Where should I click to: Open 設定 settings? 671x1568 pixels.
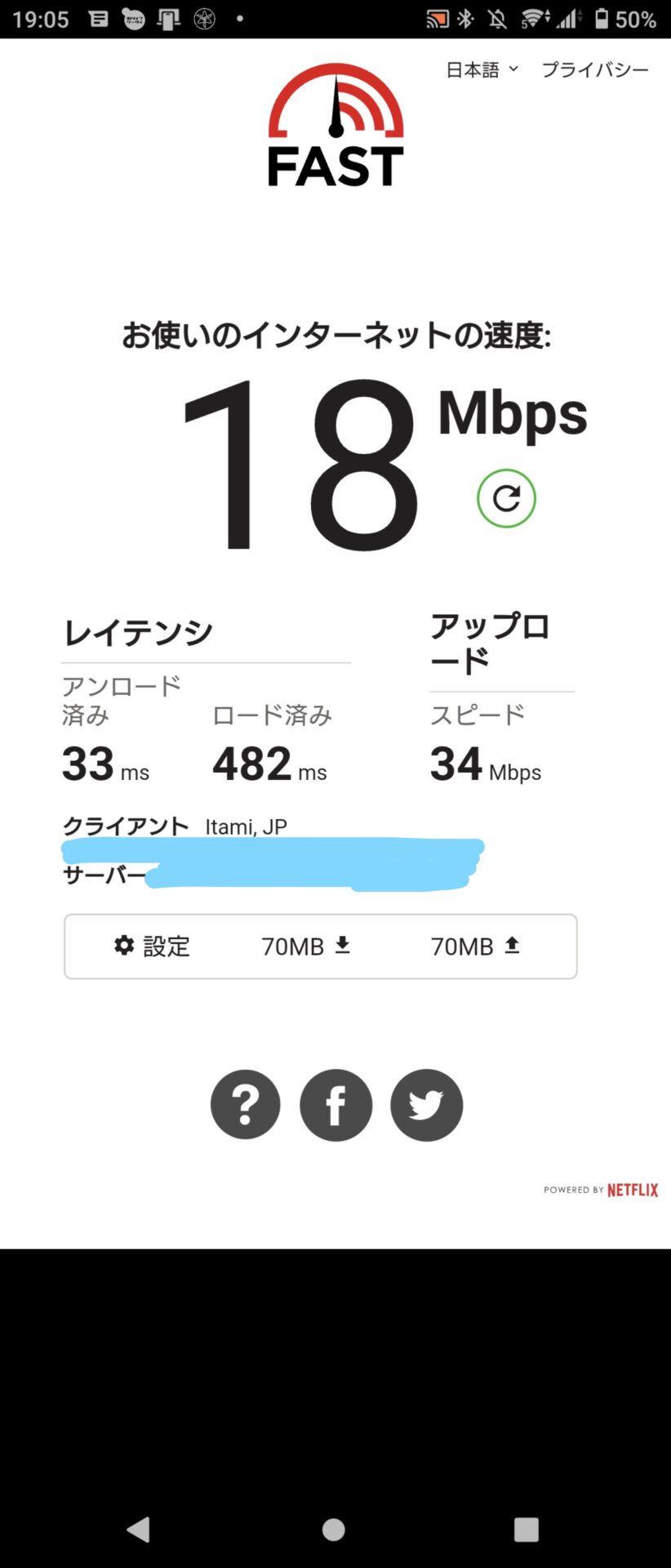(x=153, y=947)
